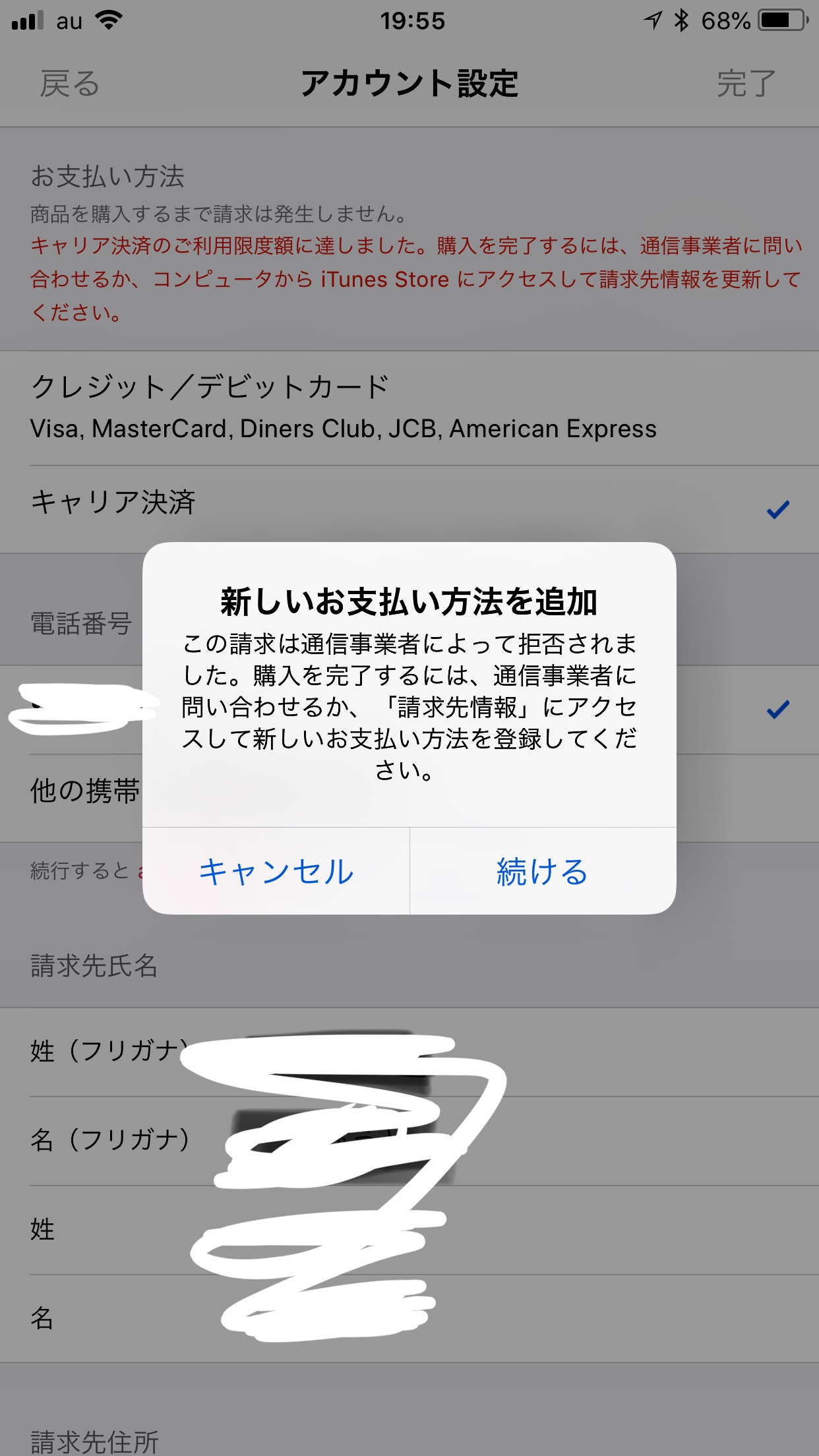Tap 続ける to continue
The width and height of the screenshot is (819, 1456).
[543, 872]
